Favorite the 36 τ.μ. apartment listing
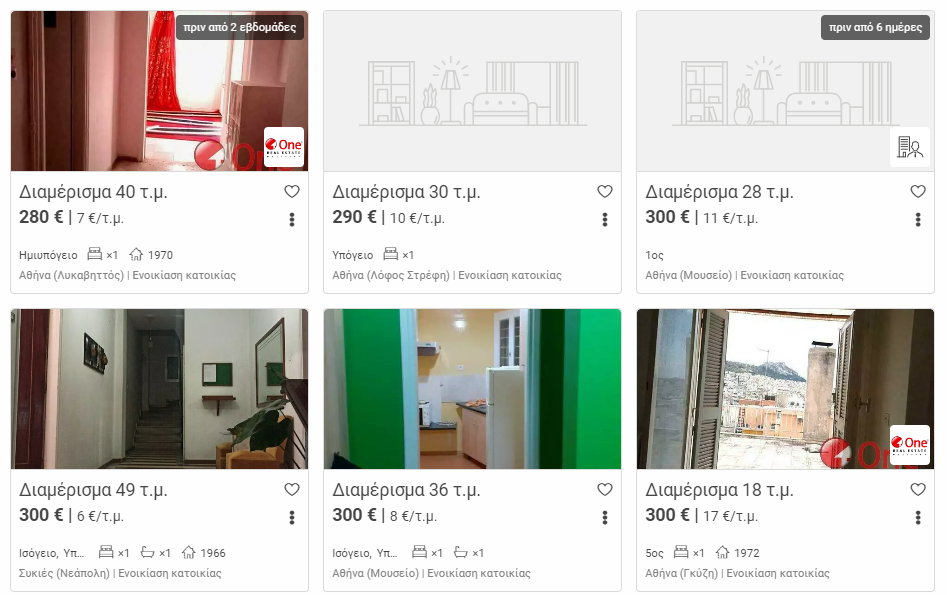The image size is (947, 595). click(x=605, y=490)
